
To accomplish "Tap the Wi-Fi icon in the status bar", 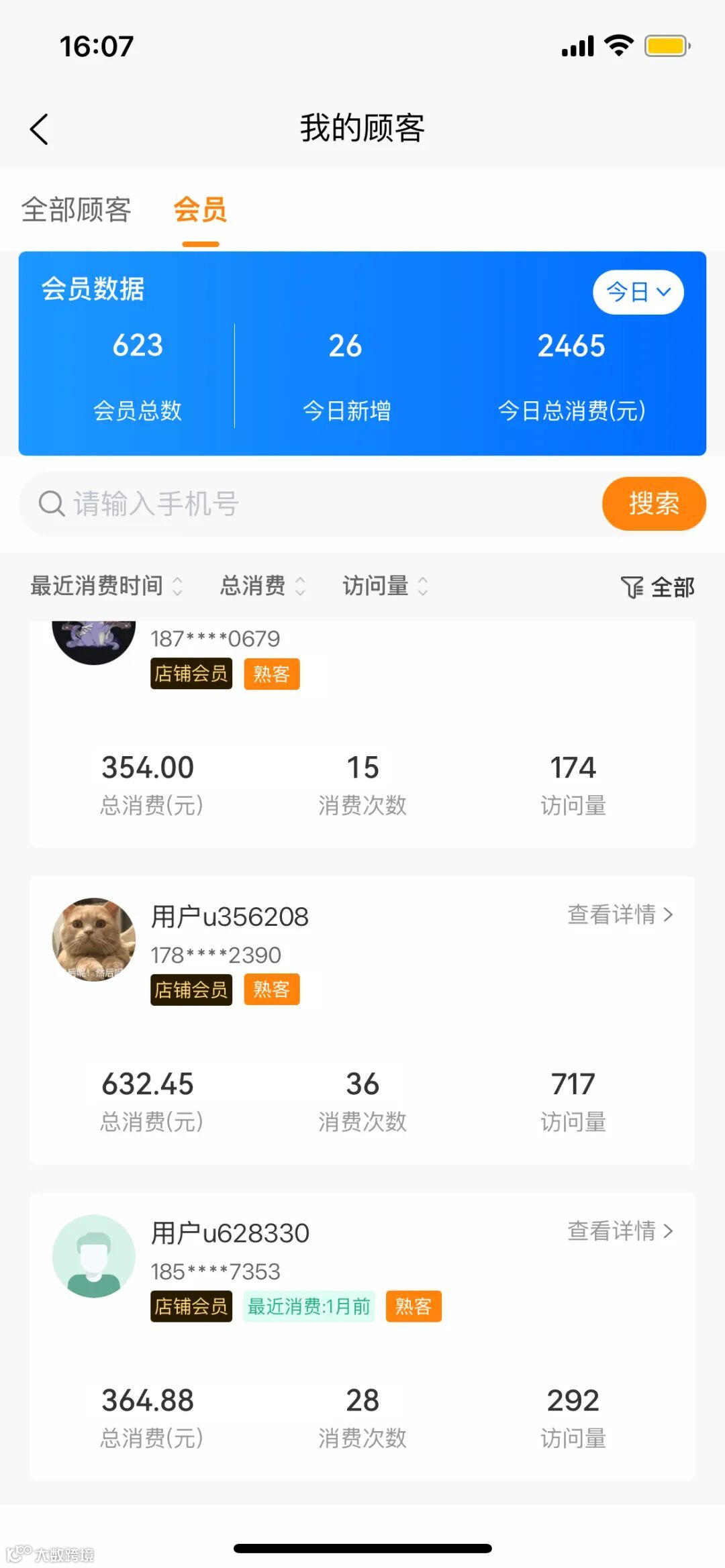I will pyautogui.click(x=619, y=46).
